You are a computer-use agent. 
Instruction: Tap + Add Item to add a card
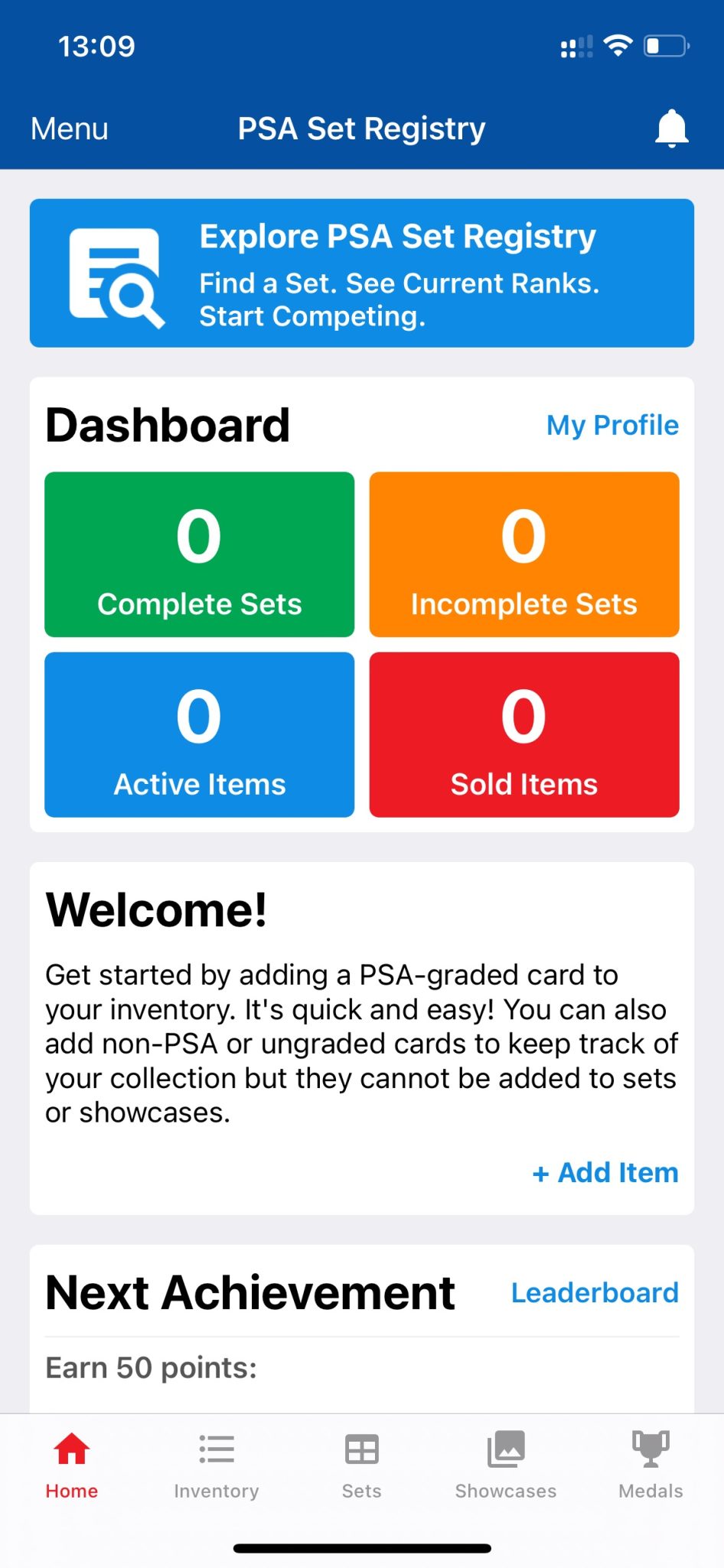point(605,1173)
